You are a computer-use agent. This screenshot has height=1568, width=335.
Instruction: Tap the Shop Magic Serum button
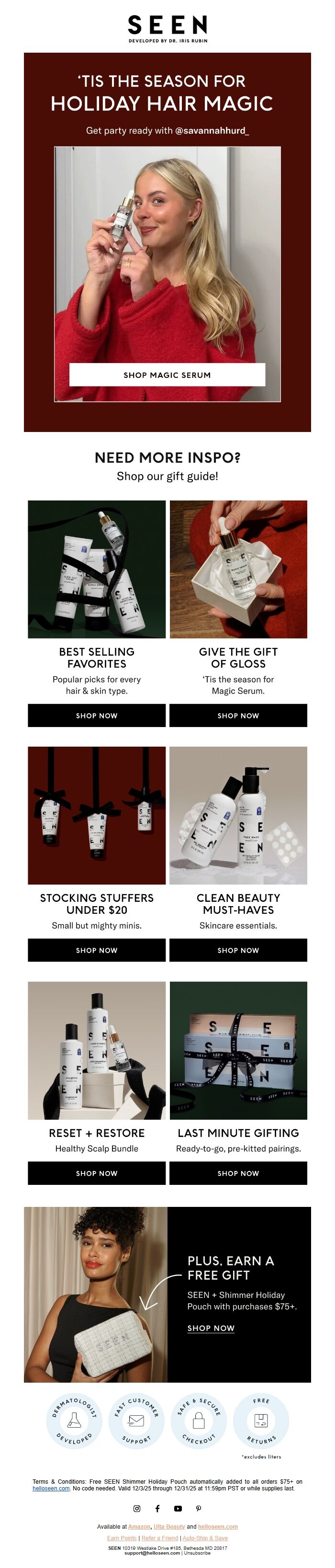click(x=167, y=375)
